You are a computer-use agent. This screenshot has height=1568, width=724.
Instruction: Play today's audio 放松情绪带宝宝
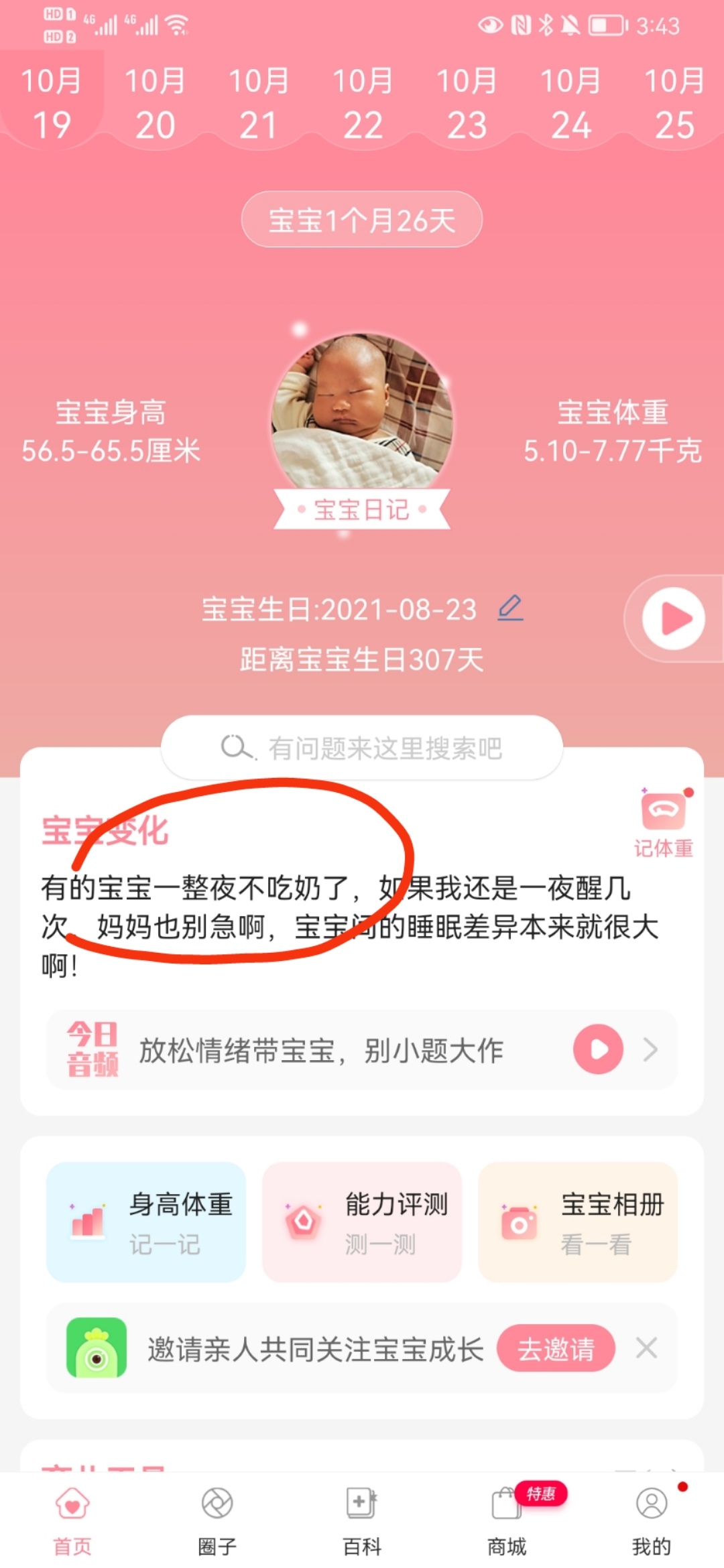[x=598, y=1049]
